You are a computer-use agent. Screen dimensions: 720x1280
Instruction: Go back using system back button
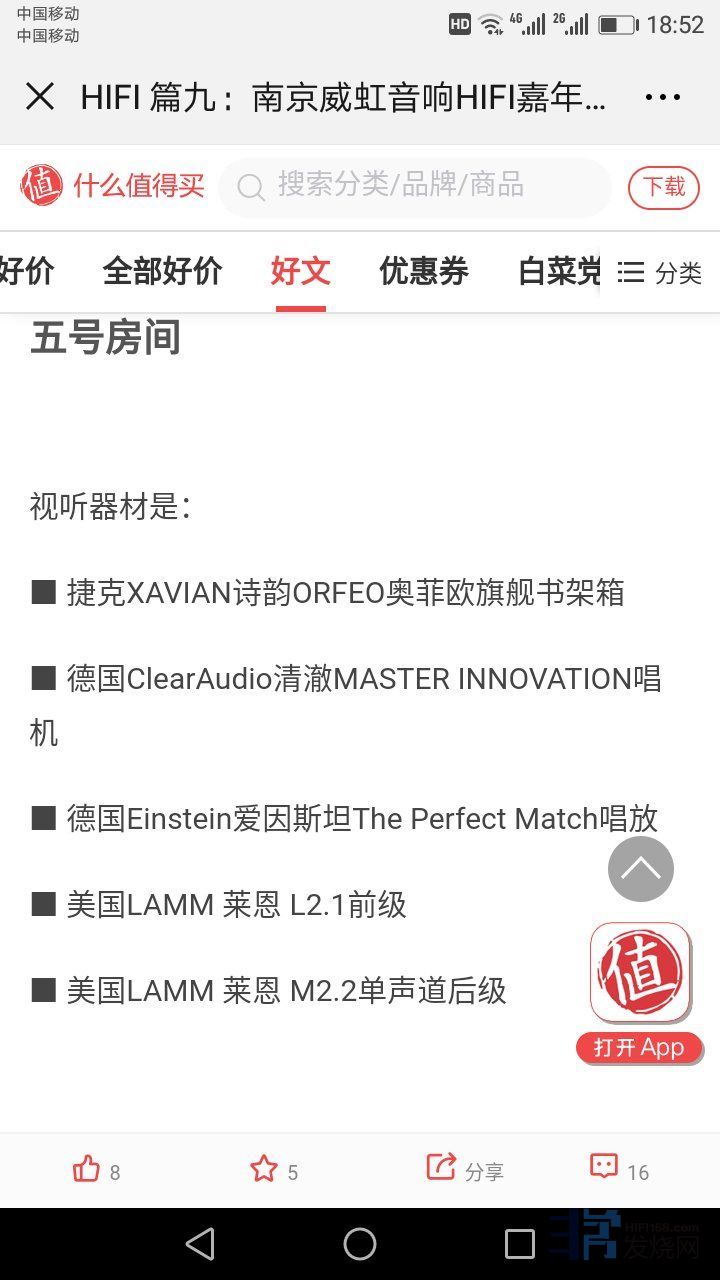200,1244
